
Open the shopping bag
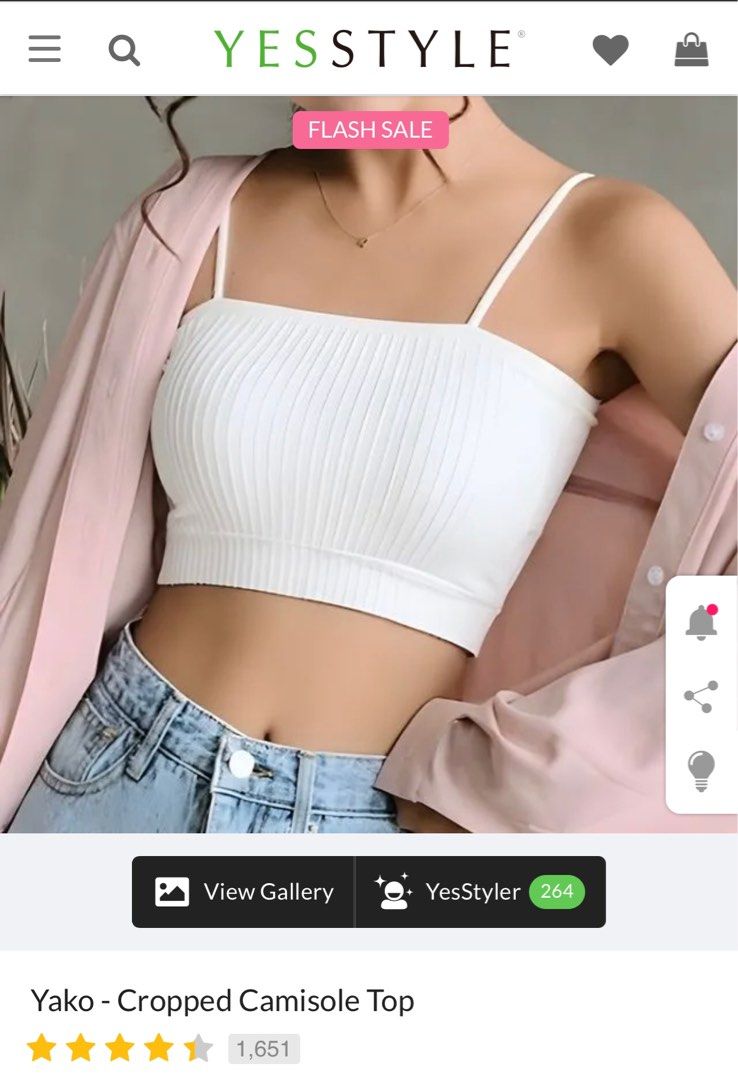[691, 49]
